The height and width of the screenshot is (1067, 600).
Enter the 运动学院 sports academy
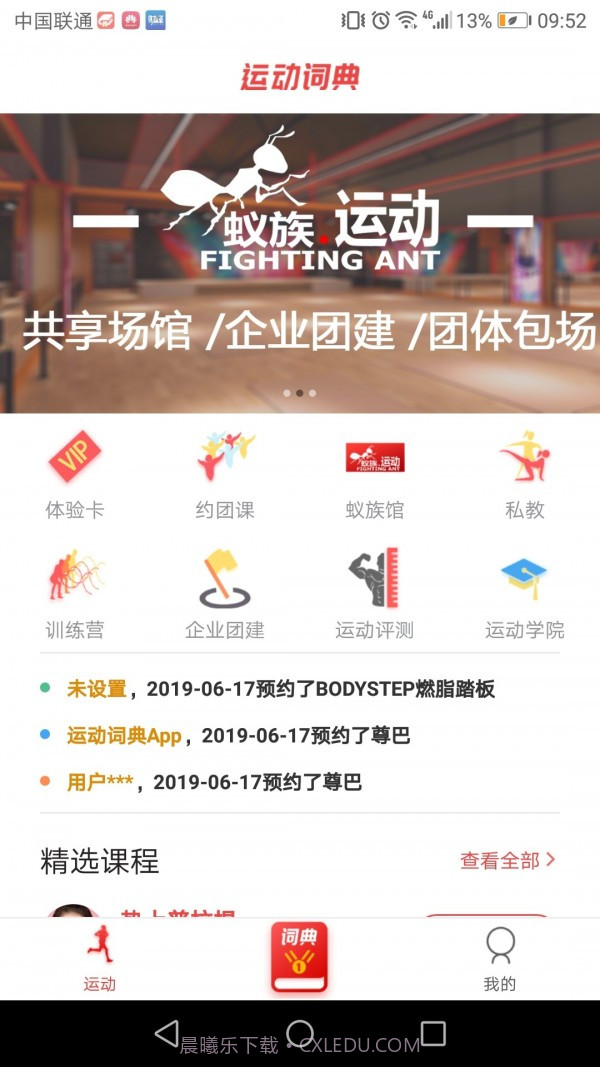click(x=524, y=594)
